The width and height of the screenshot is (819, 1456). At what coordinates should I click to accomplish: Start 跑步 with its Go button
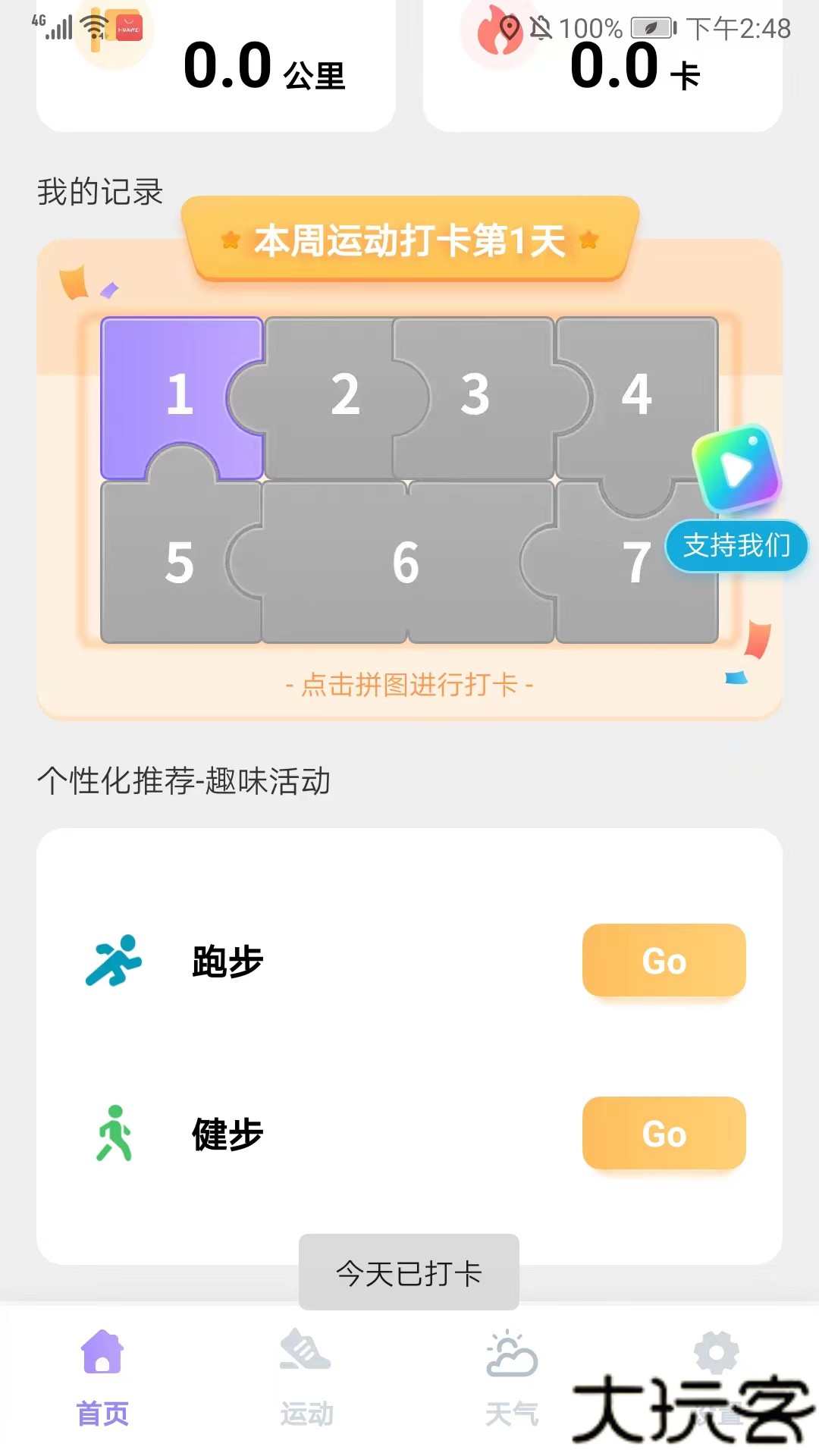pos(664,960)
